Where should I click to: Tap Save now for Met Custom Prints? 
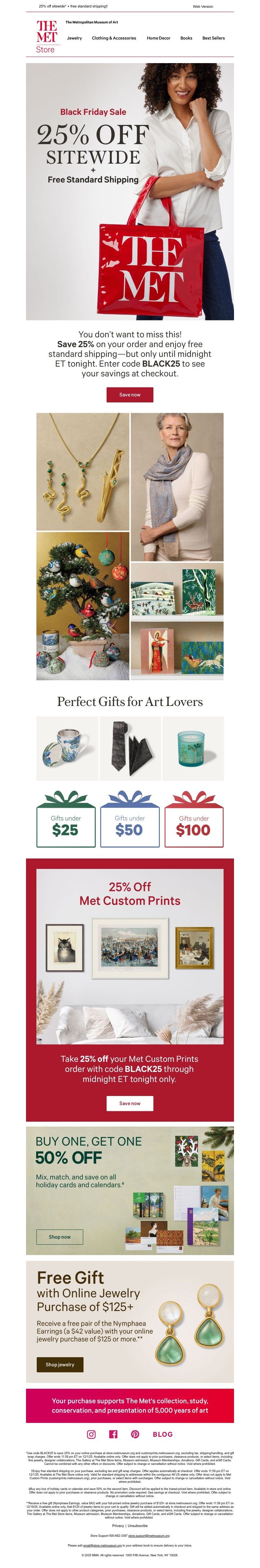pyautogui.click(x=129, y=1103)
